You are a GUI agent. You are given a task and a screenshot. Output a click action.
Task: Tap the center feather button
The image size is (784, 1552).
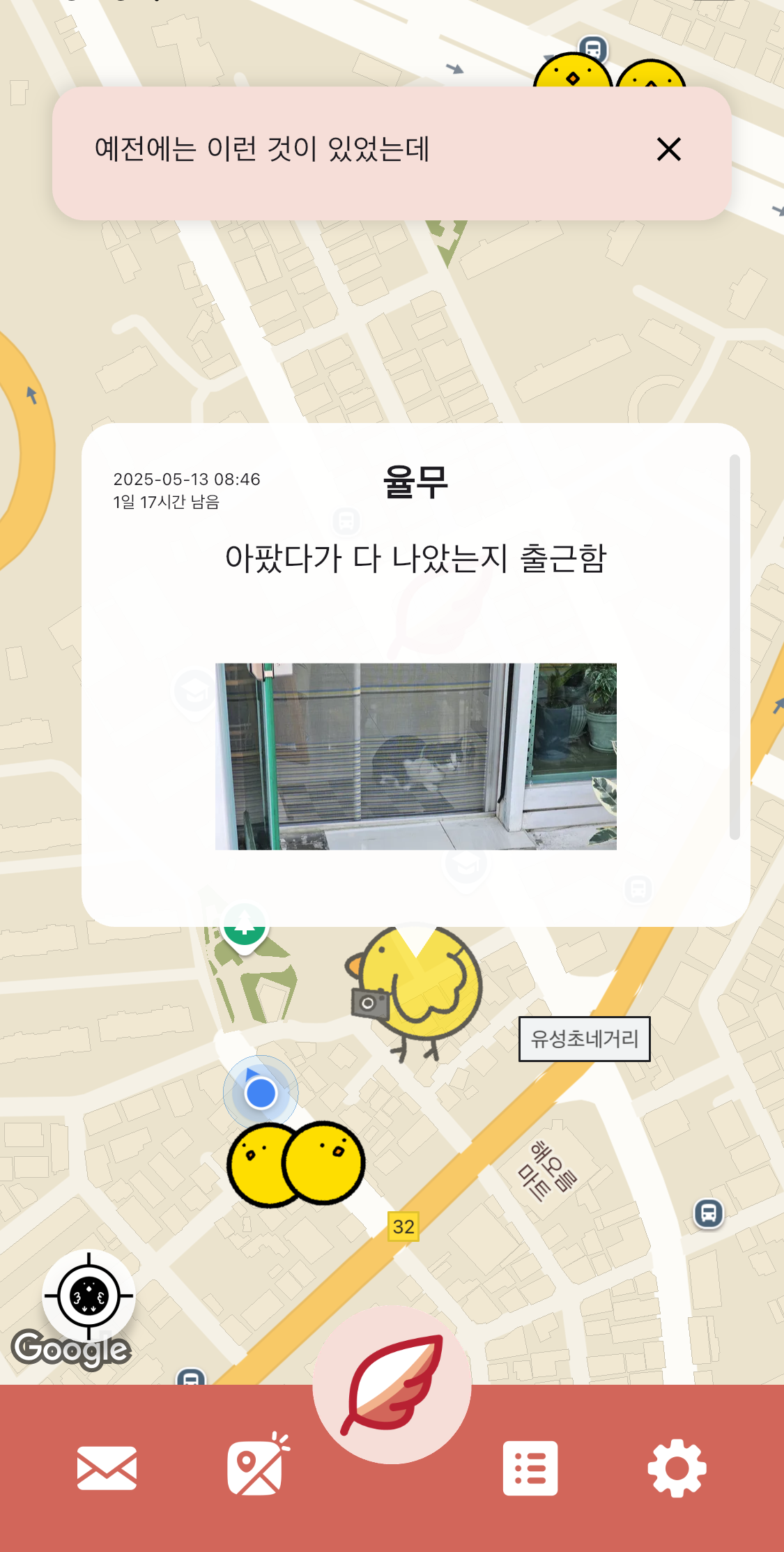pyautogui.click(x=392, y=1385)
